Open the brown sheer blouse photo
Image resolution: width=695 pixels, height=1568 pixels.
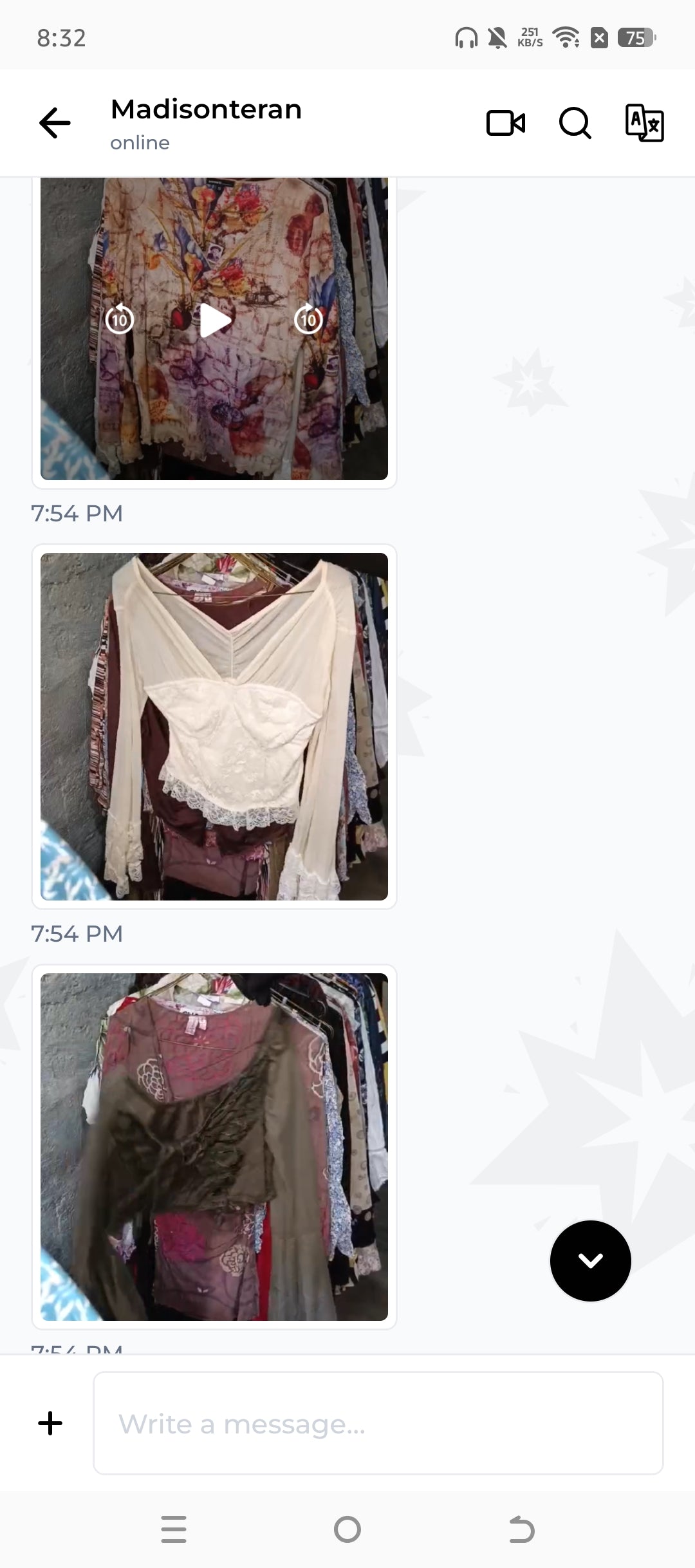pyautogui.click(x=214, y=1147)
